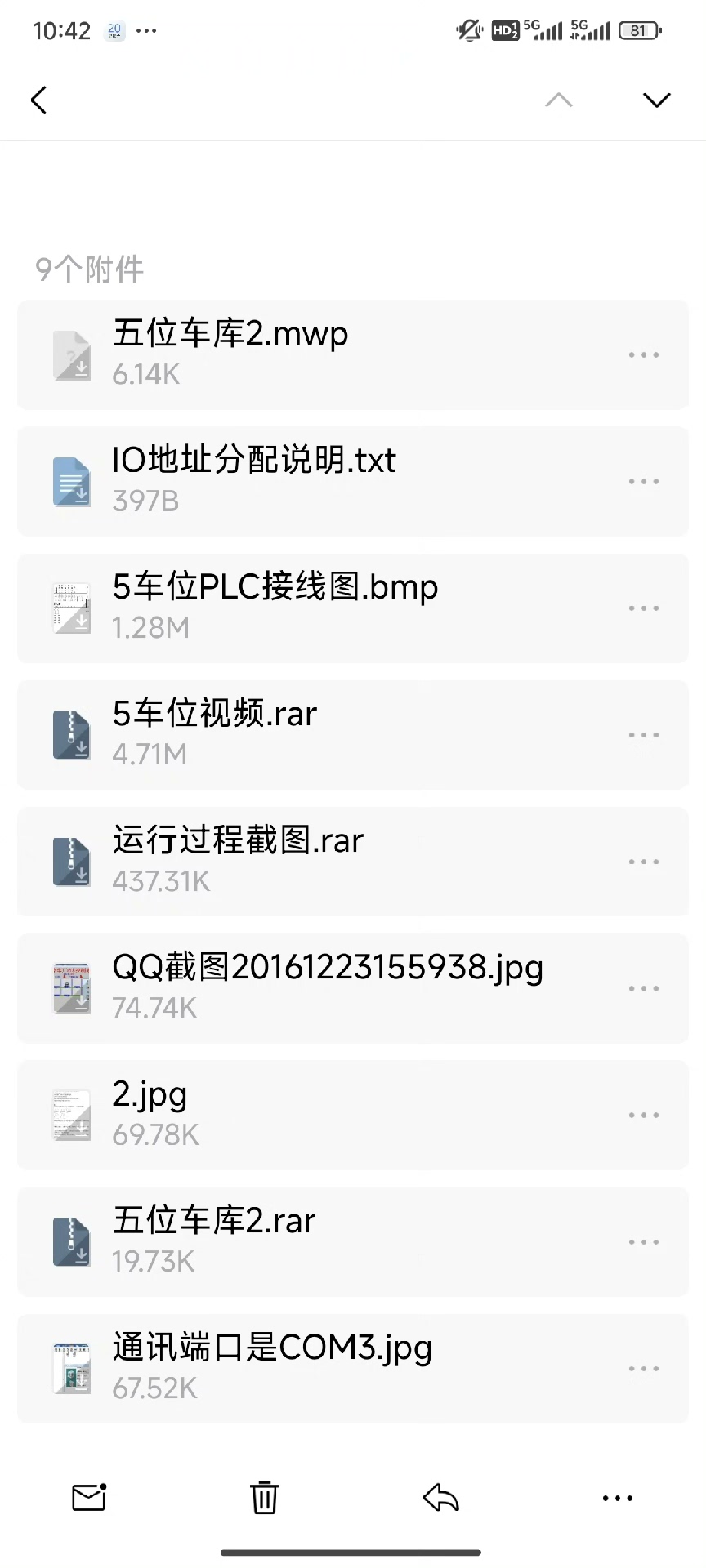
Task: Show more options for 通讯端口是COM3.jpg
Action: click(x=644, y=1368)
